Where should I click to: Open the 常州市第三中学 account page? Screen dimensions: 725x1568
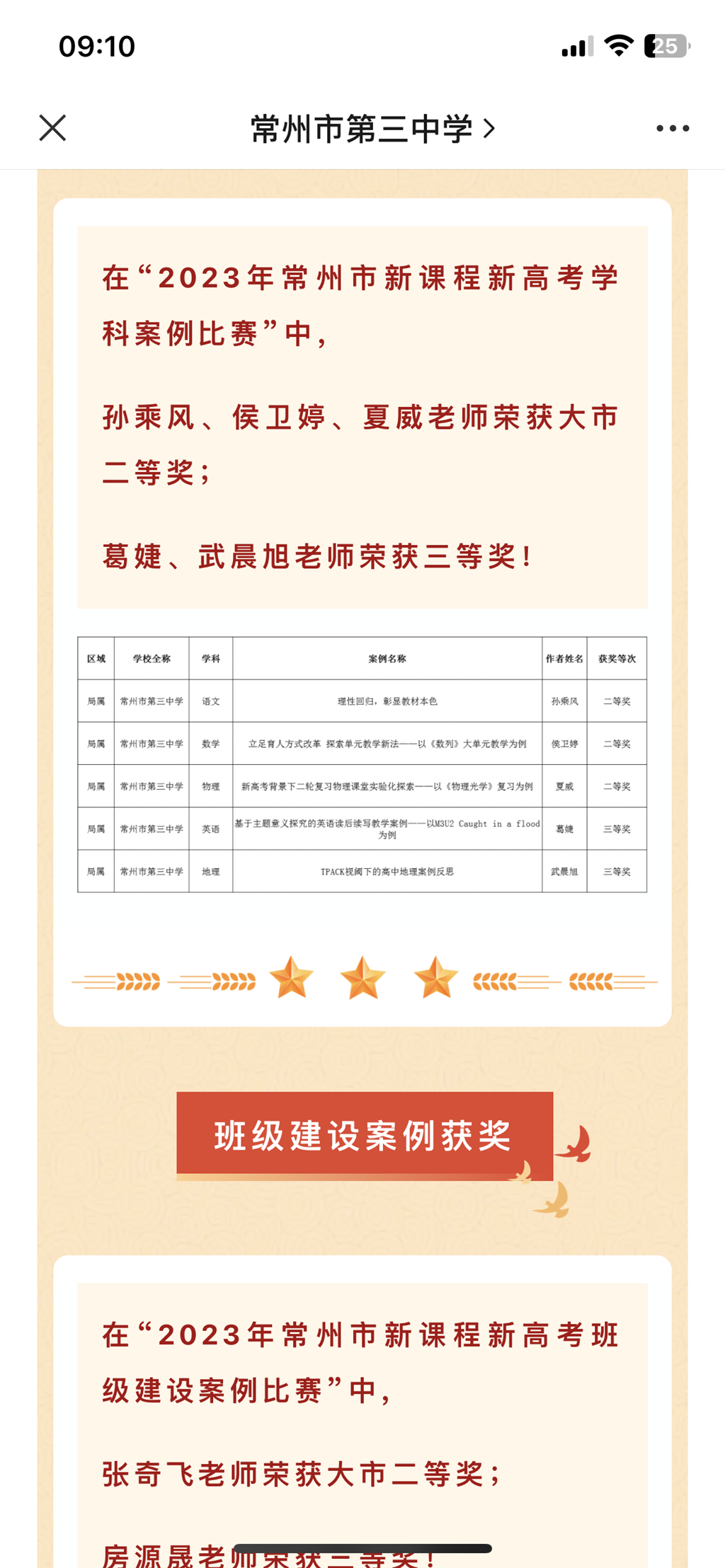coord(372,129)
